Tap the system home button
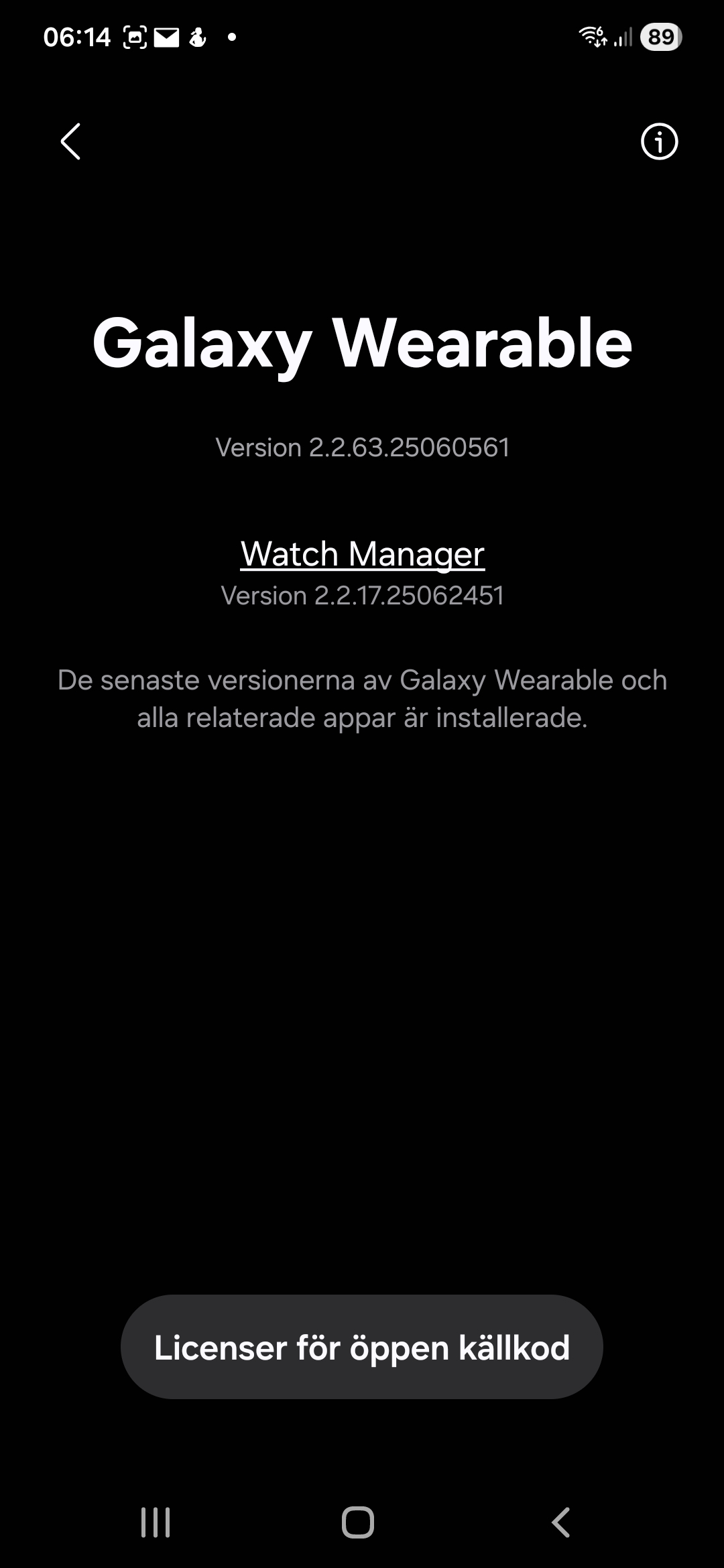The image size is (724, 1568). pos(358,1522)
